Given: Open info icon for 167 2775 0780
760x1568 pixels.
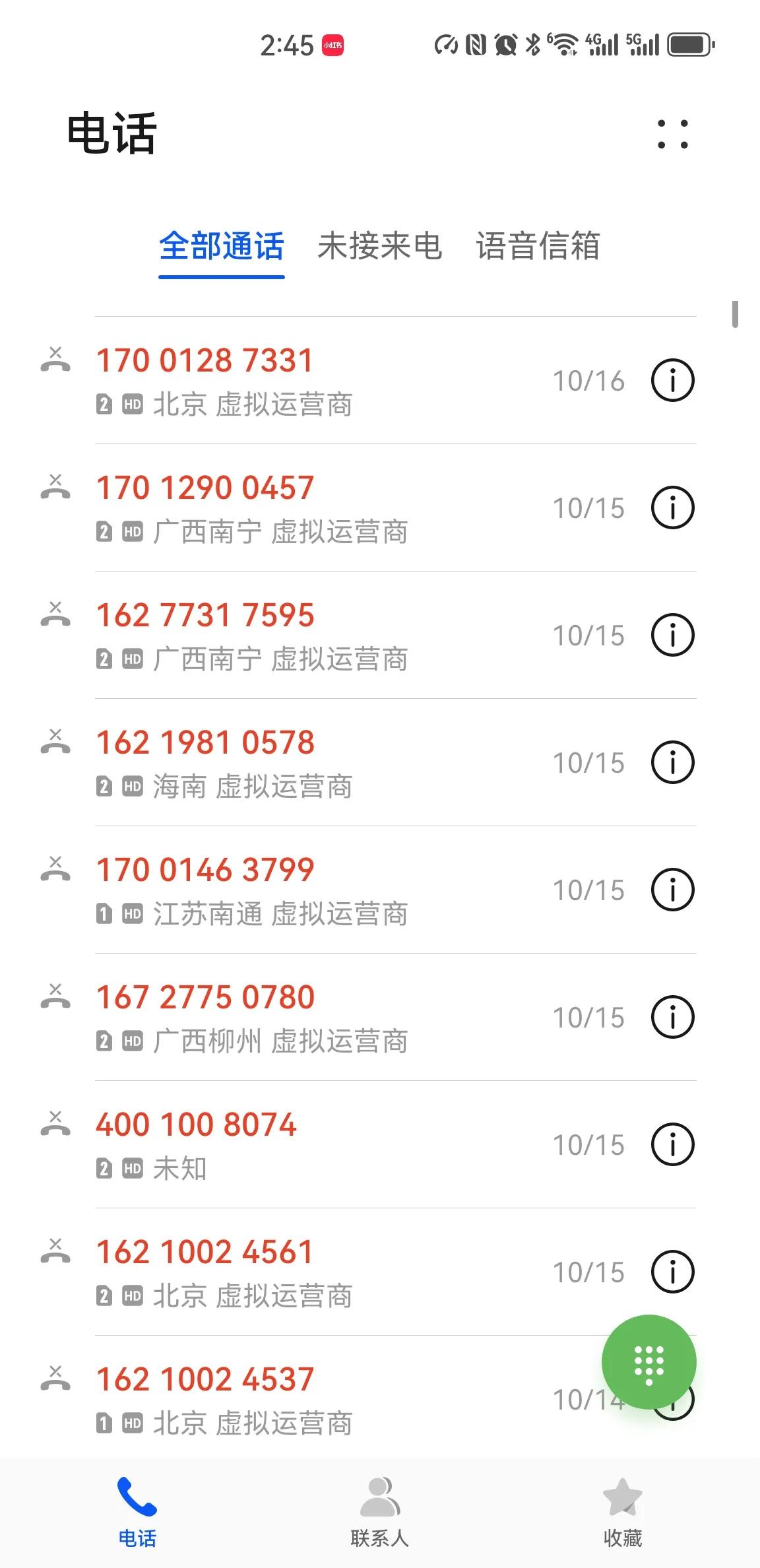Looking at the screenshot, I should 672,1017.
